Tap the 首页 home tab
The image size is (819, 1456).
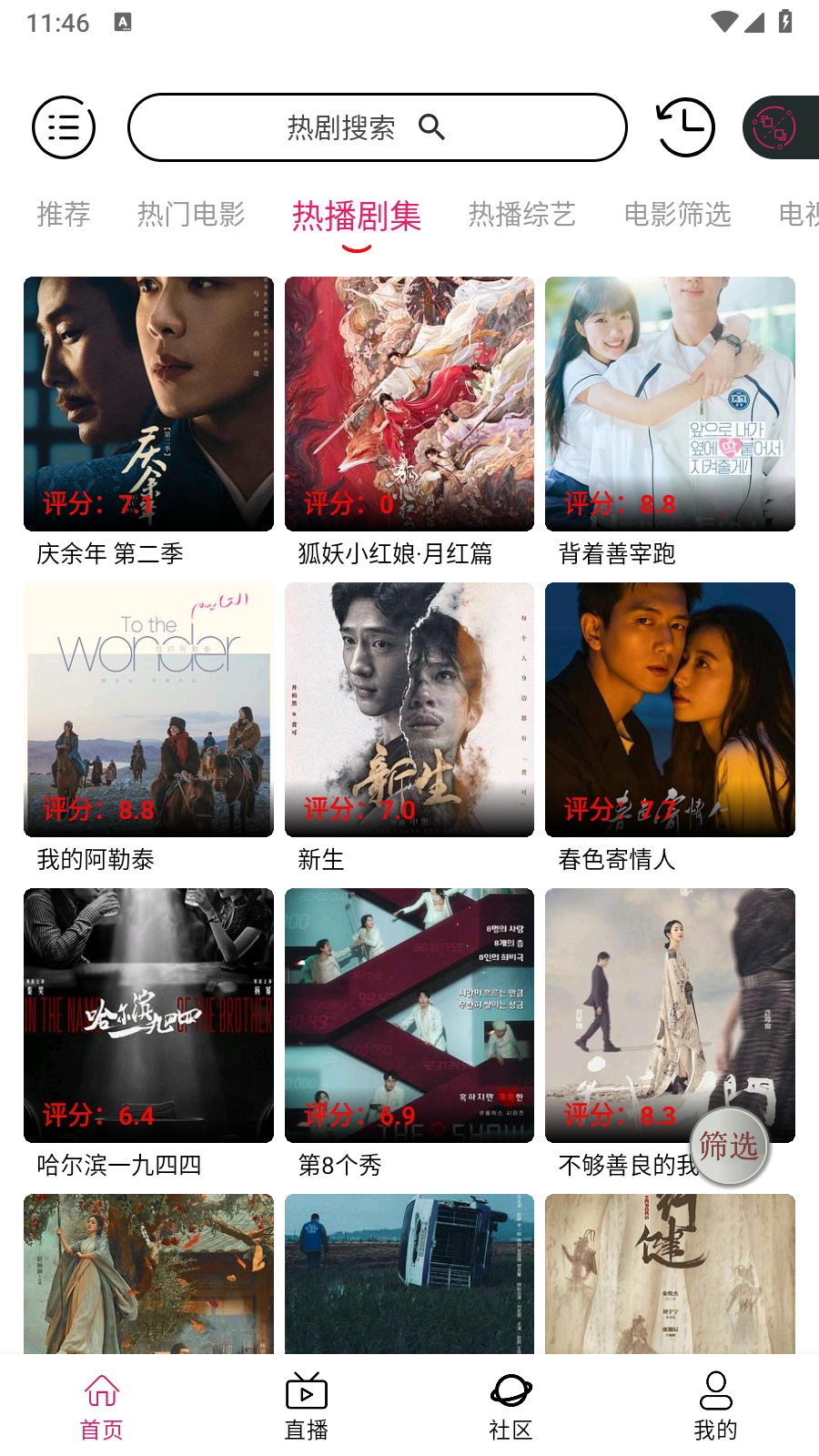pos(102,1406)
